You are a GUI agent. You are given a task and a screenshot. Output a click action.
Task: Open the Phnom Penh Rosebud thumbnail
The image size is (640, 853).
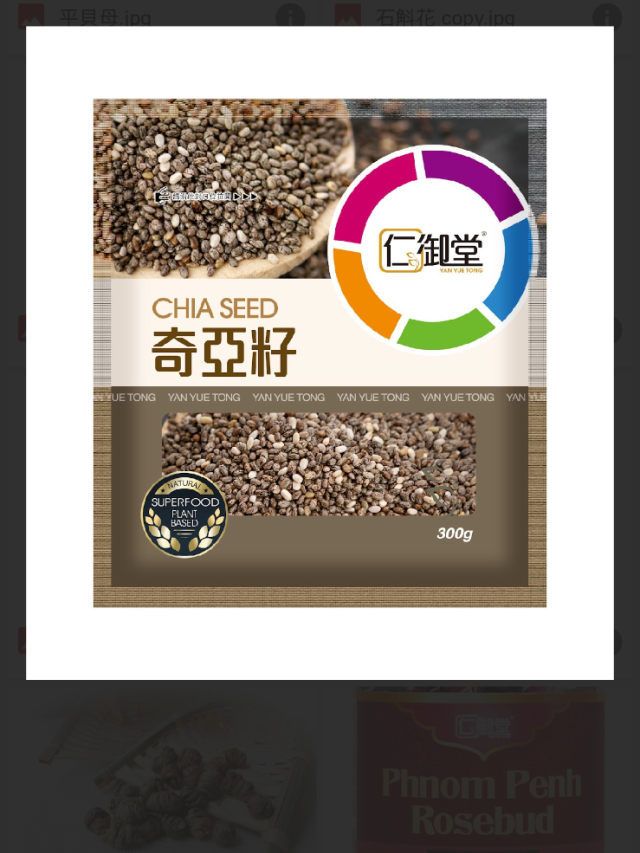click(x=480, y=769)
